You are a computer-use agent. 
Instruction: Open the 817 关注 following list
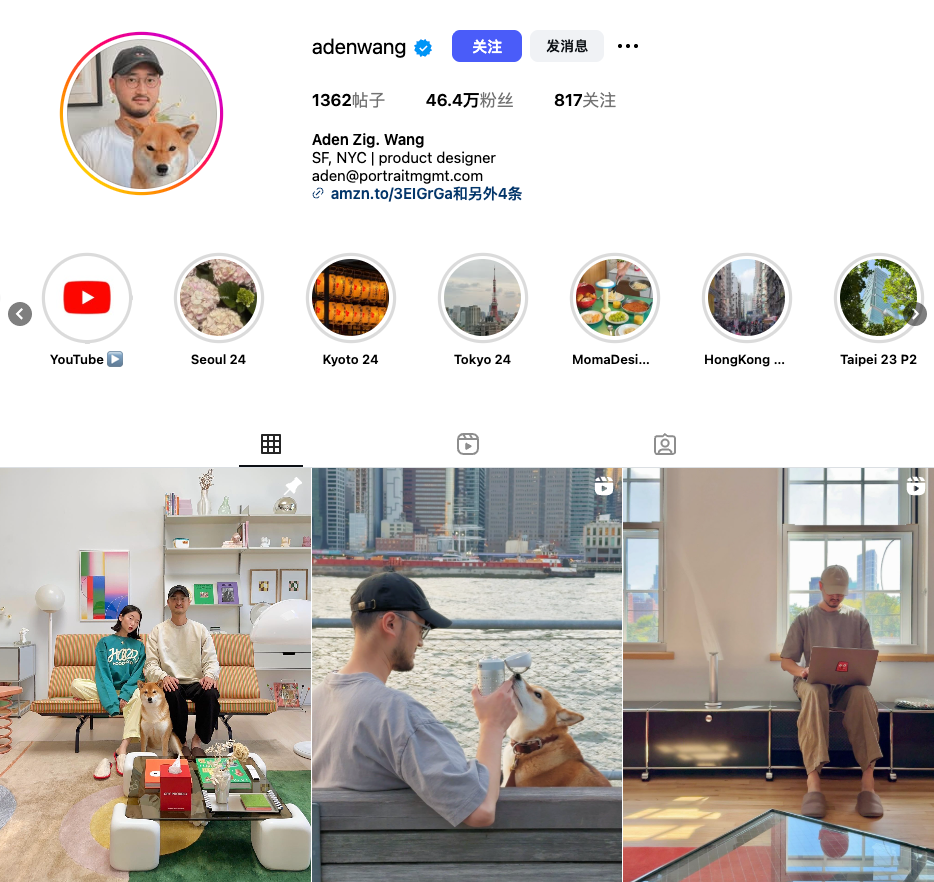coord(585,100)
